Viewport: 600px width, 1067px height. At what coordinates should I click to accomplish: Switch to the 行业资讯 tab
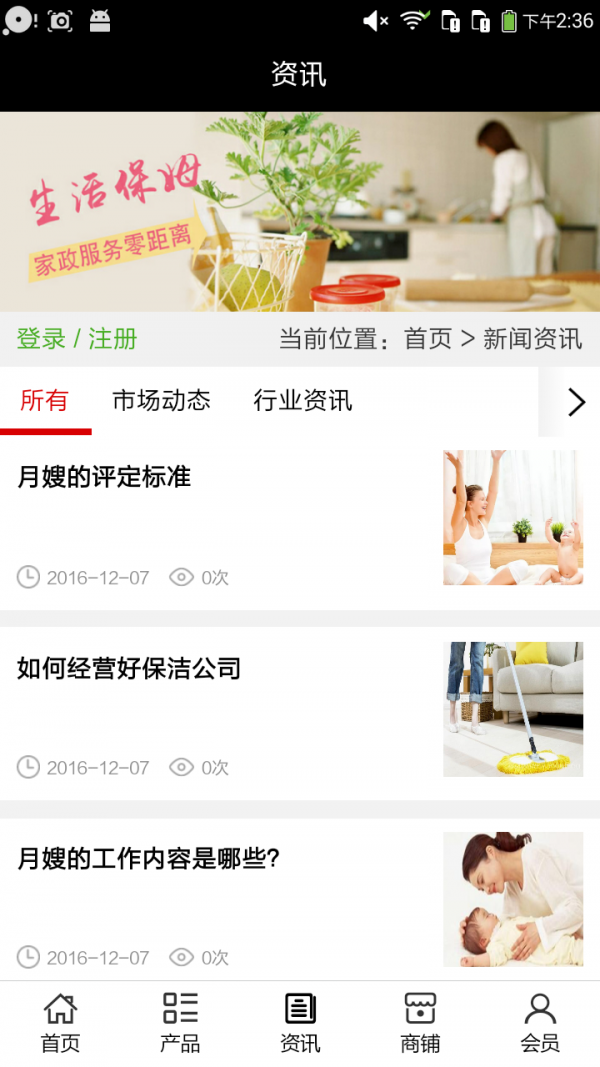click(303, 401)
